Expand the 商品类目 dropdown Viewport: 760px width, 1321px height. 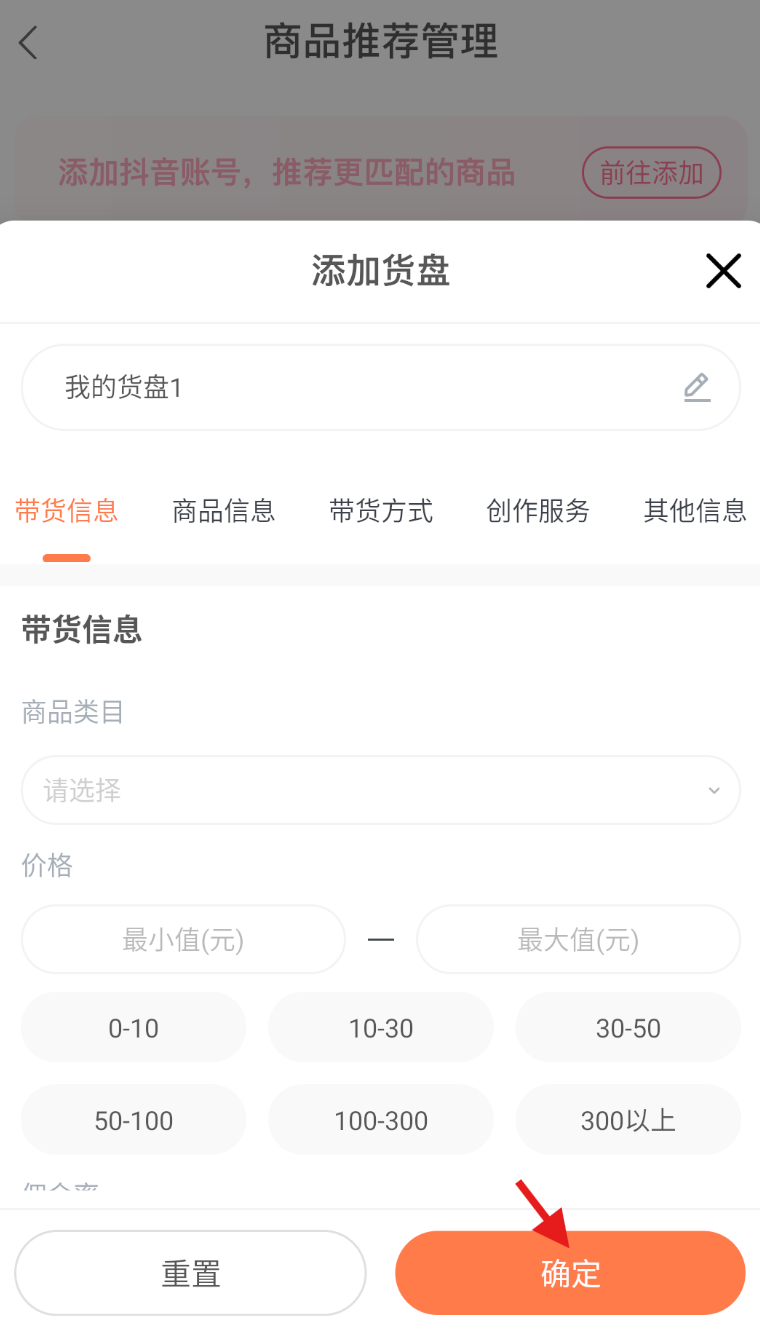[x=381, y=790]
